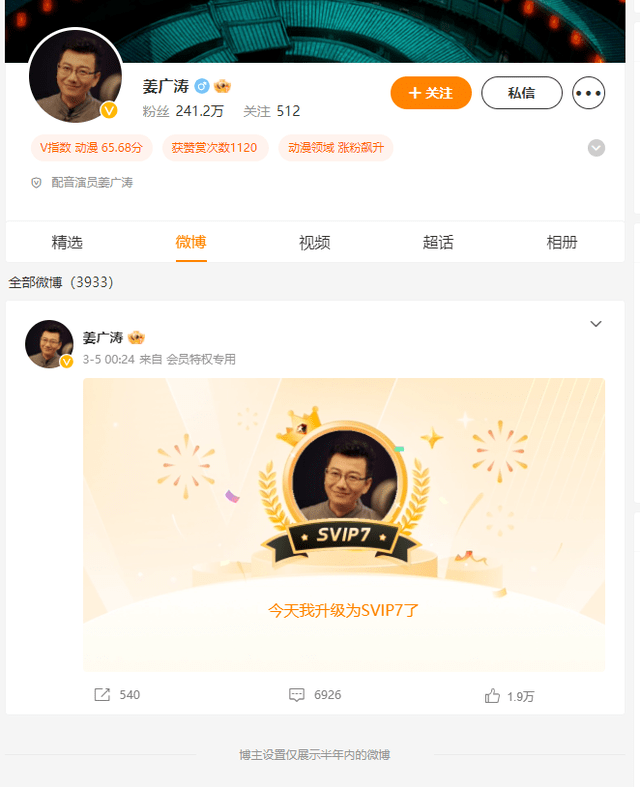The width and height of the screenshot is (640, 787).
Task: Open comments on the SVIP7 post
Action: click(315, 694)
